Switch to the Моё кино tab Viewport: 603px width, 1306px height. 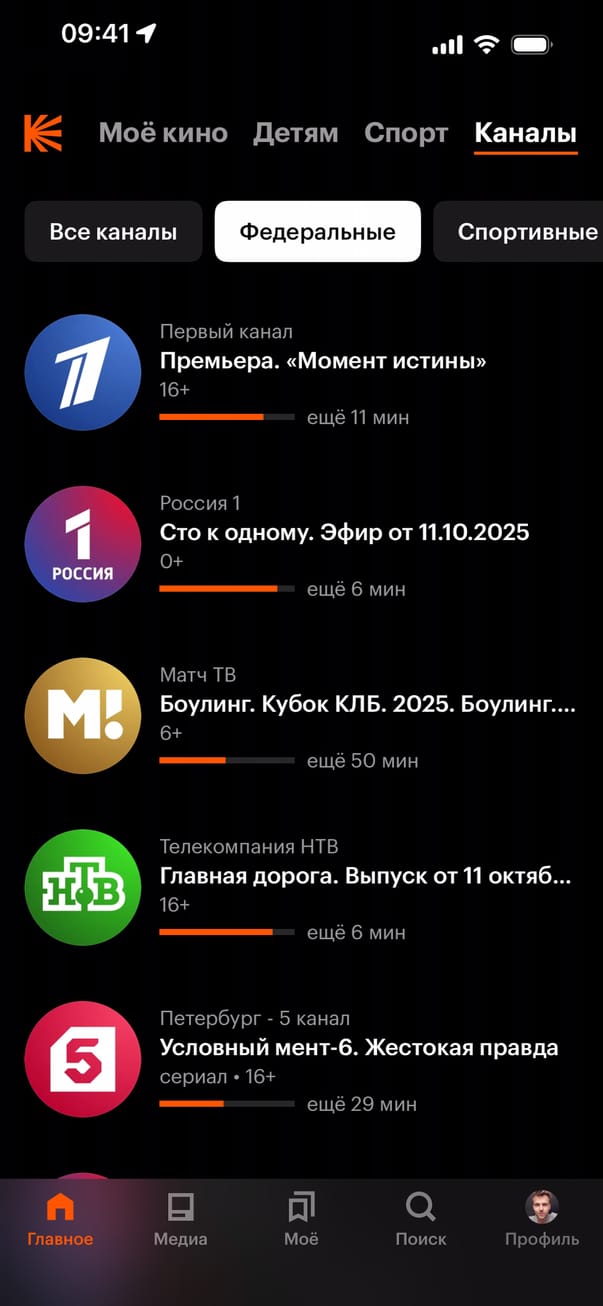[x=163, y=133]
